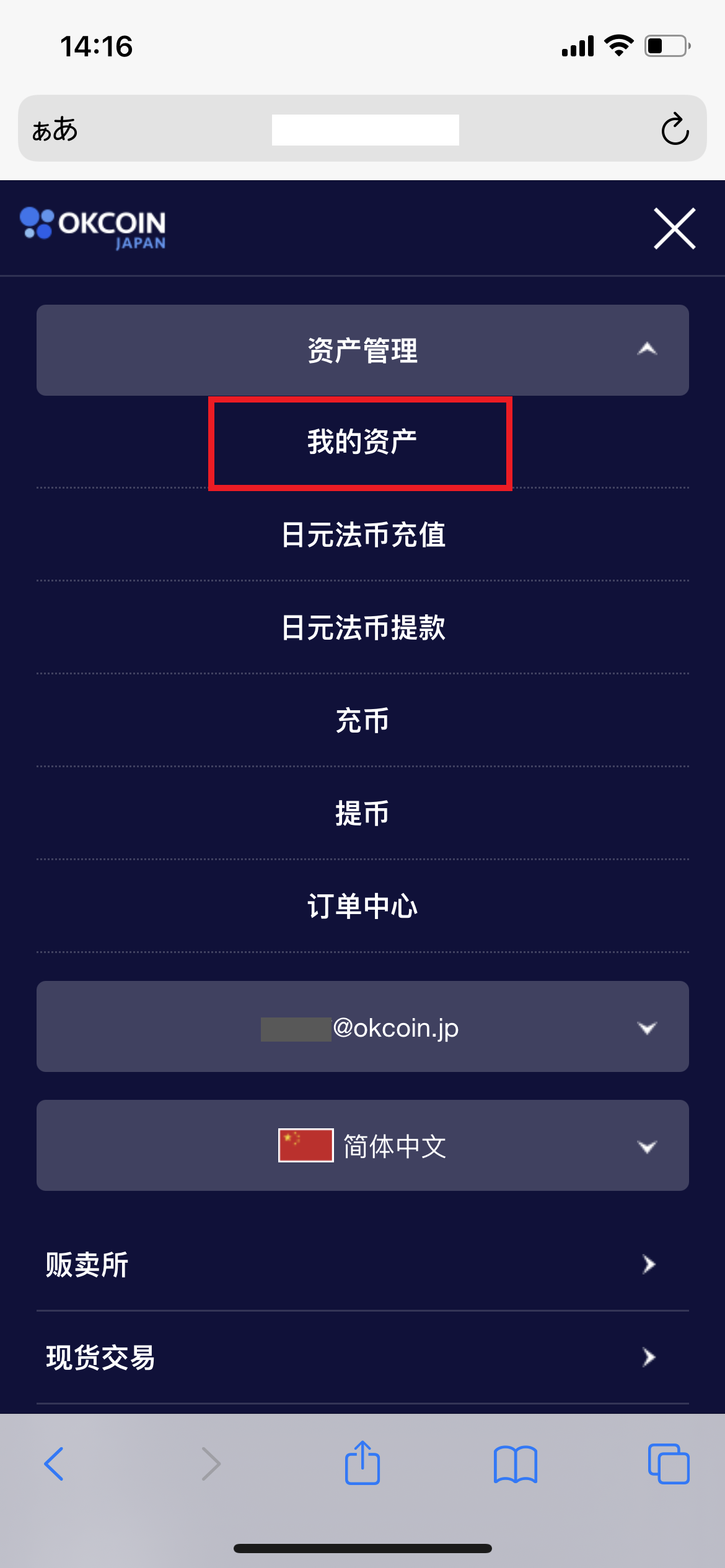This screenshot has width=725, height=1568.
Task: Open 我的资产
Action: click(x=361, y=442)
